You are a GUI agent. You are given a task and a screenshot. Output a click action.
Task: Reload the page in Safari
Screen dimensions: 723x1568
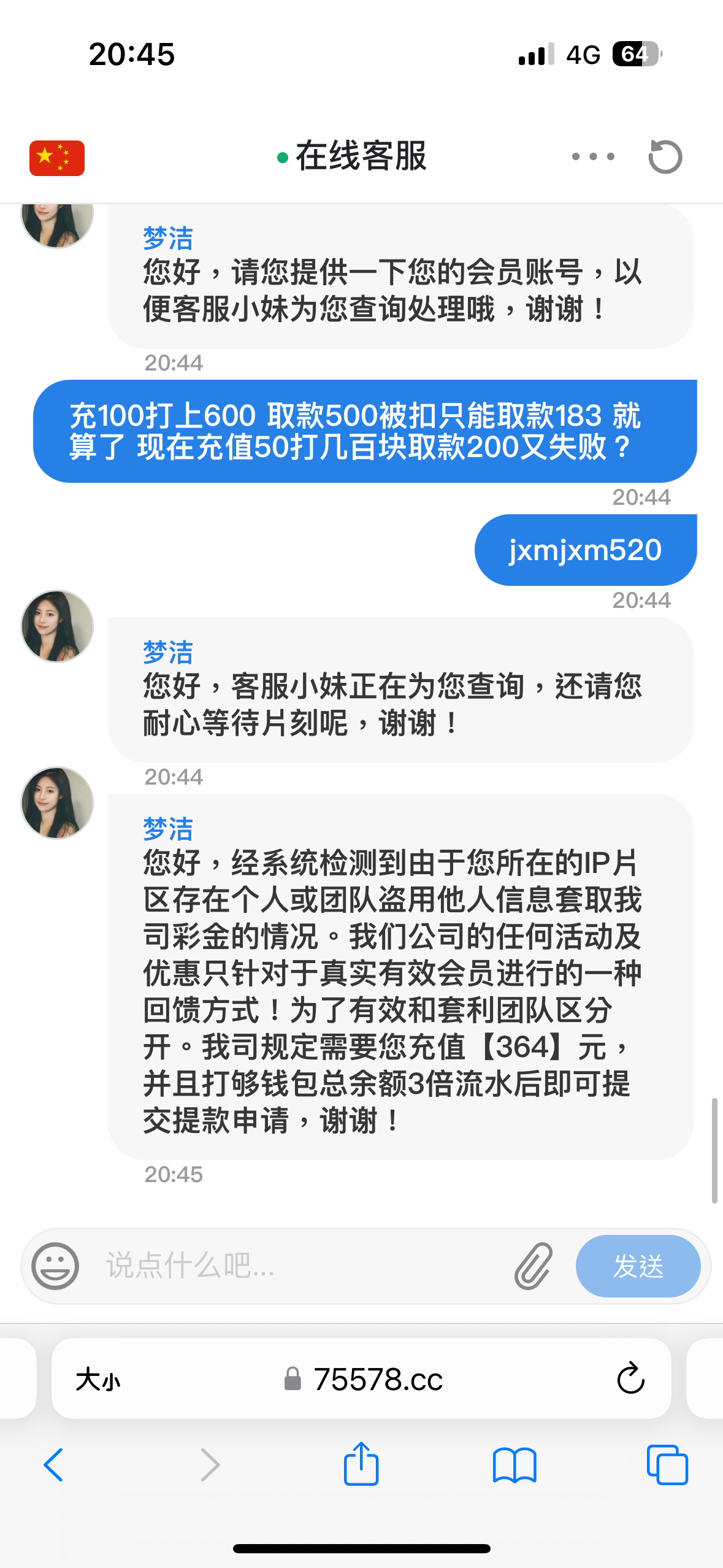tap(630, 1380)
